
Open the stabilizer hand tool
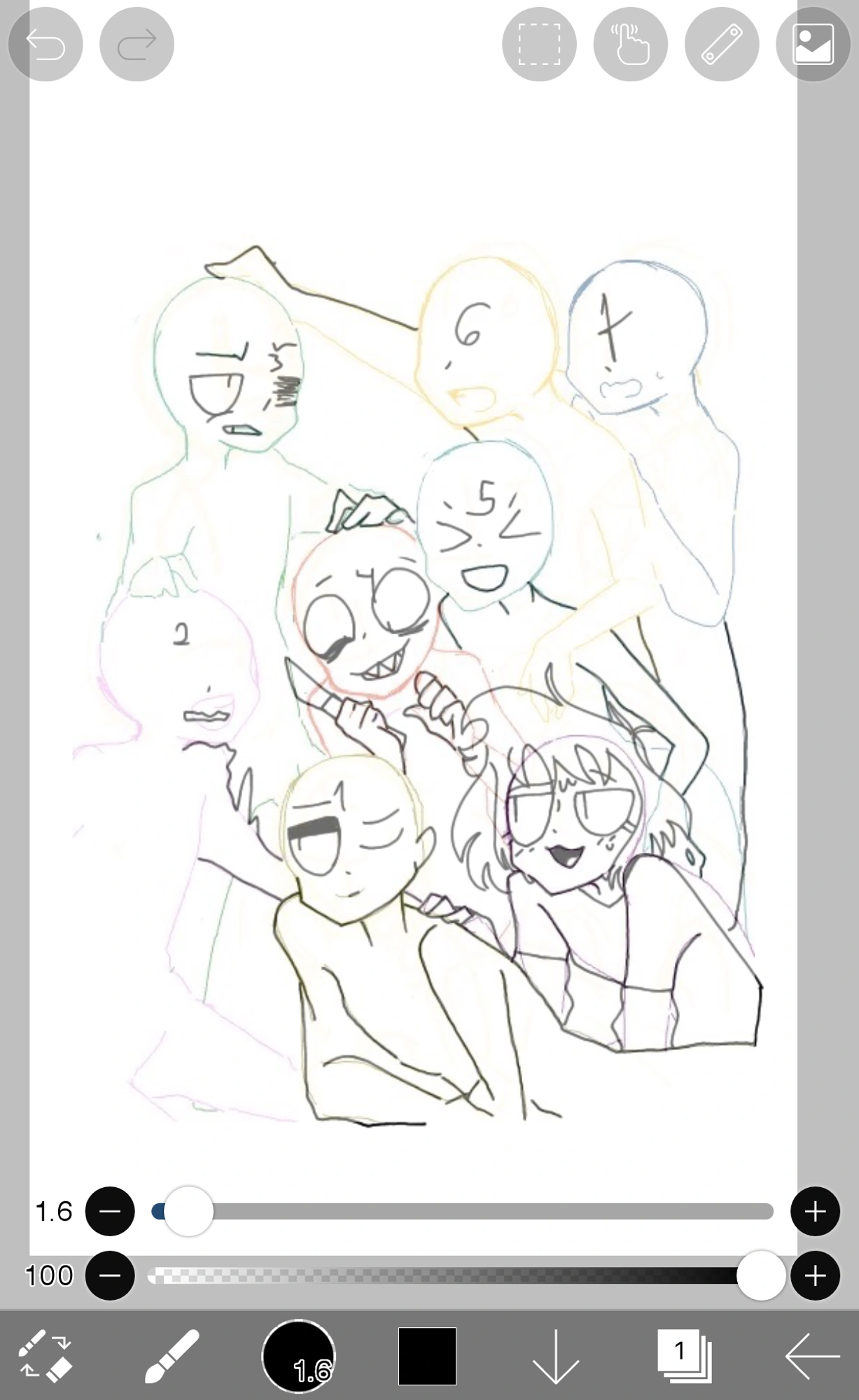(x=630, y=45)
